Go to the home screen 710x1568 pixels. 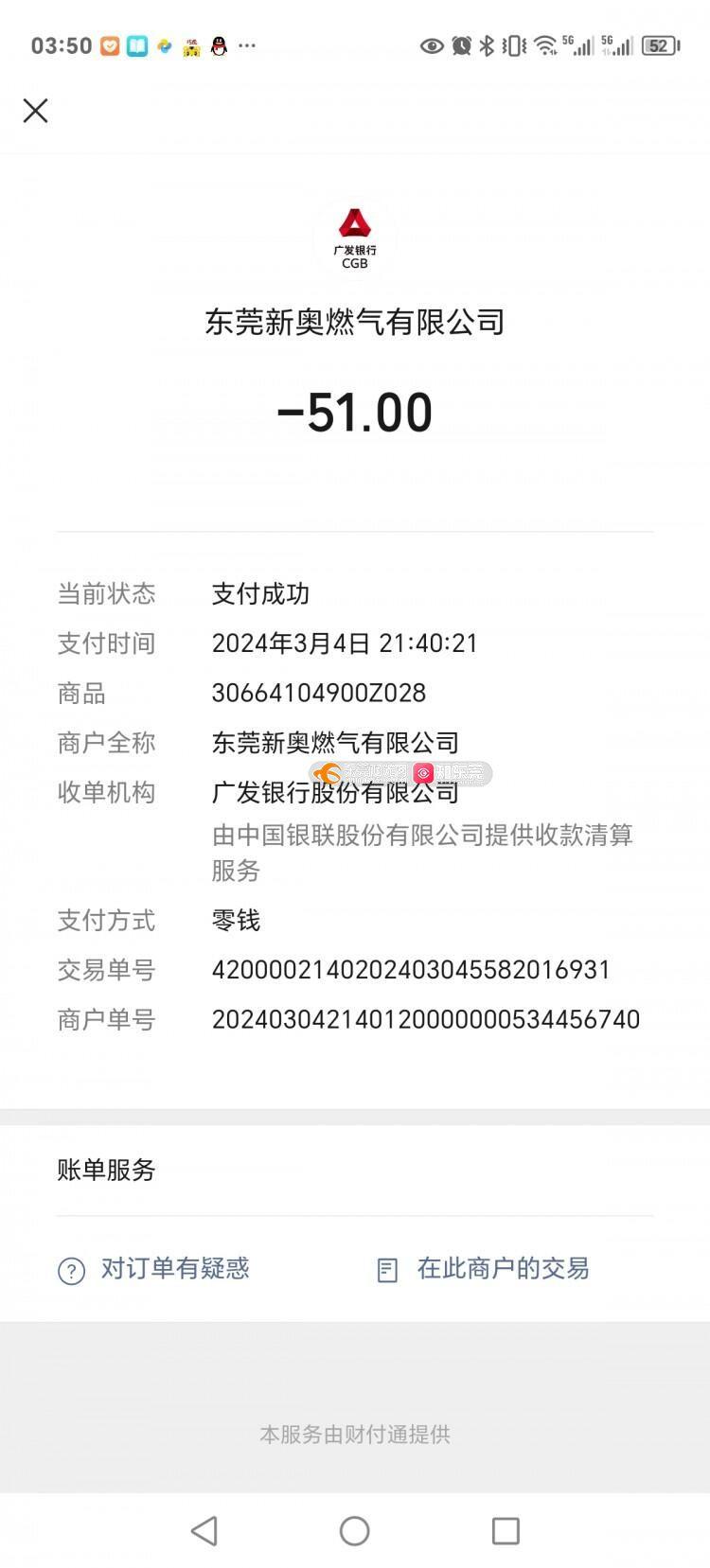tap(355, 1530)
